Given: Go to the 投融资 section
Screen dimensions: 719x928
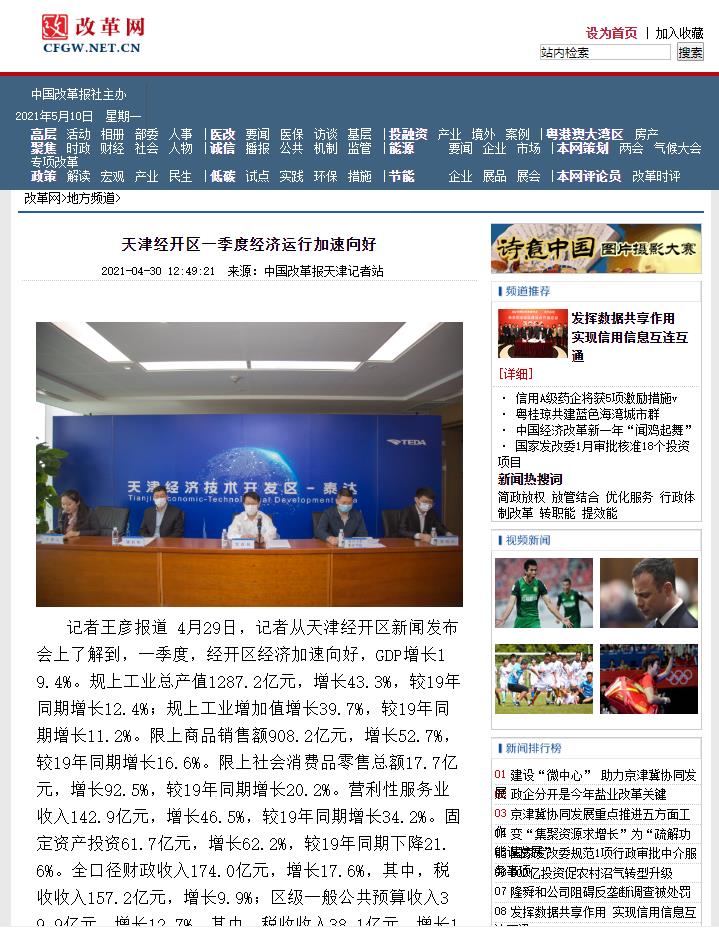Looking at the screenshot, I should coord(408,134).
